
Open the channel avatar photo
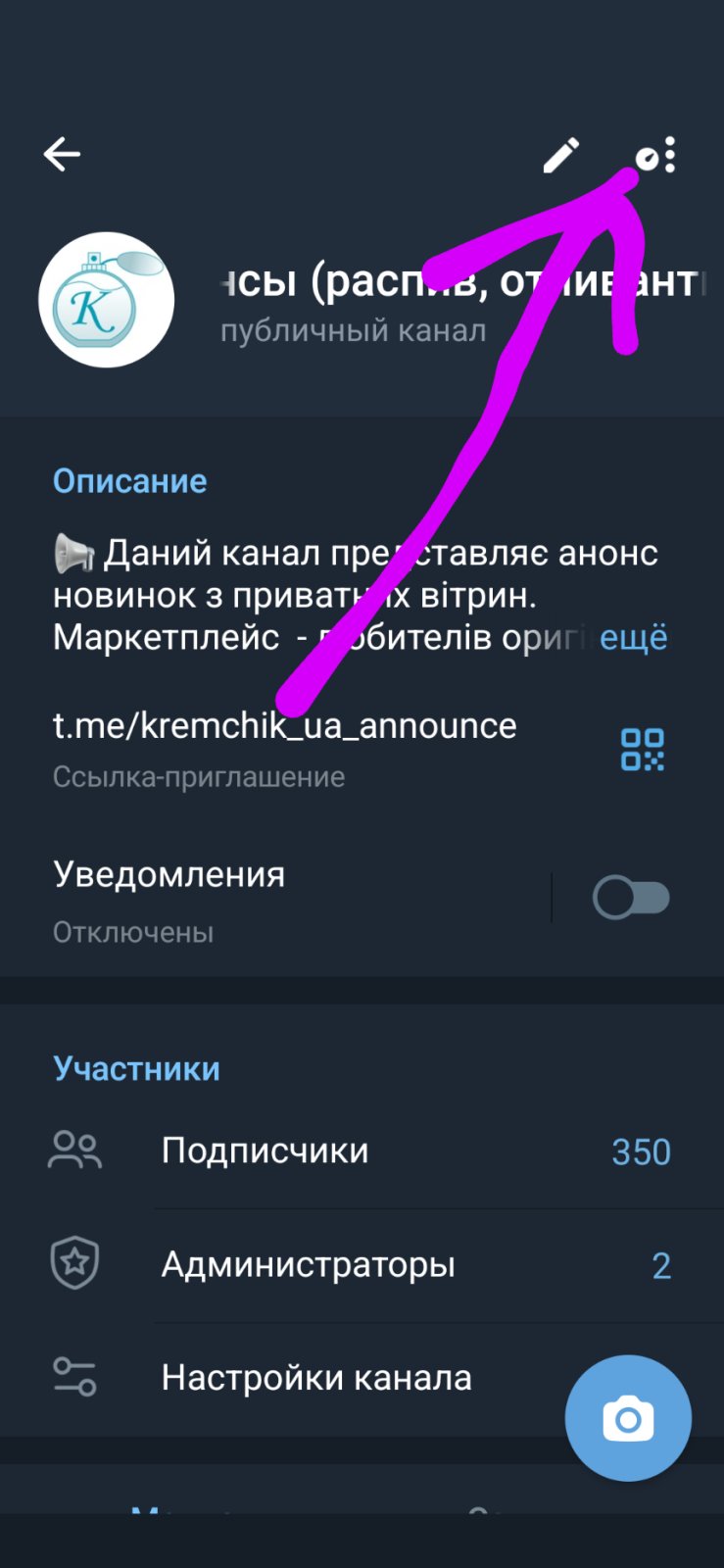pos(106,300)
